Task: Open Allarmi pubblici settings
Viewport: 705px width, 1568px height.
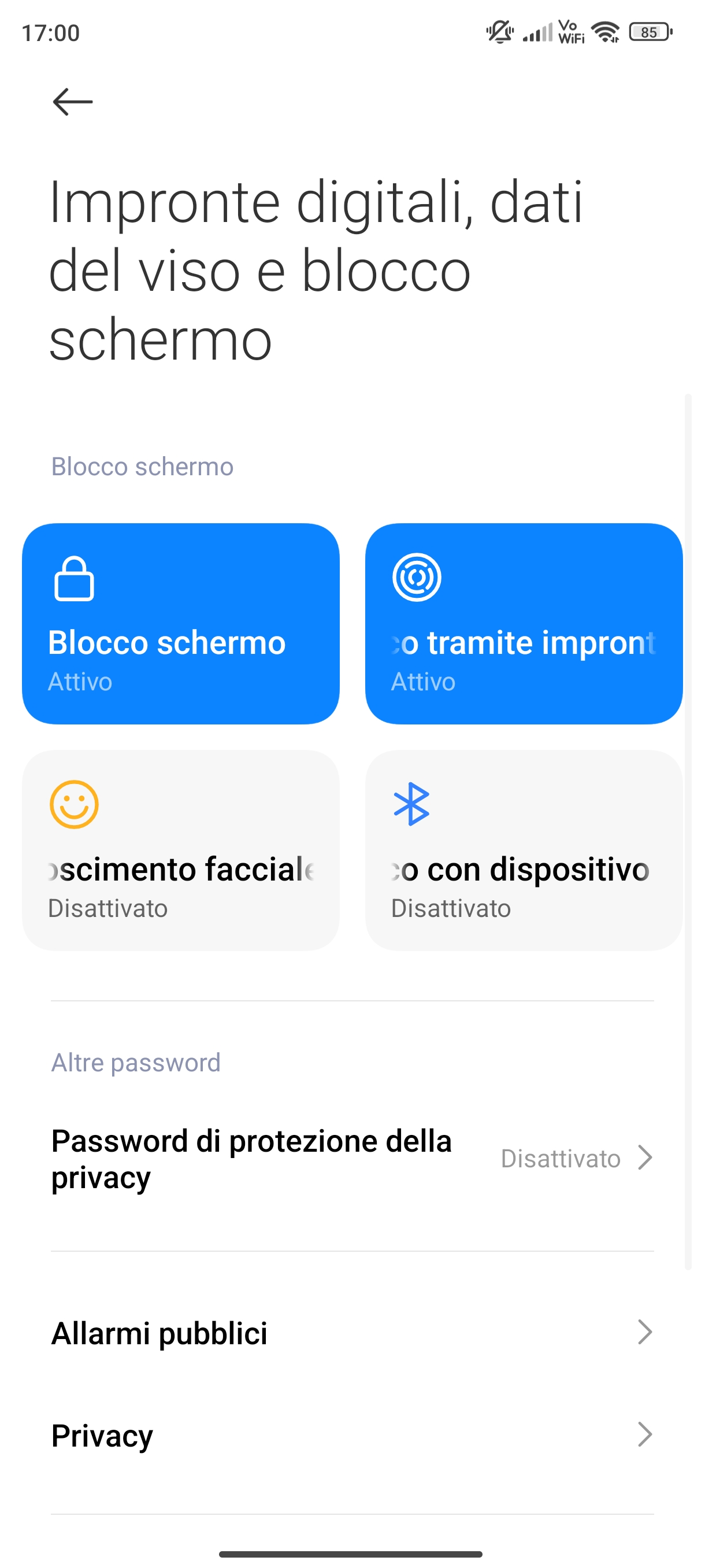Action: point(351,1333)
